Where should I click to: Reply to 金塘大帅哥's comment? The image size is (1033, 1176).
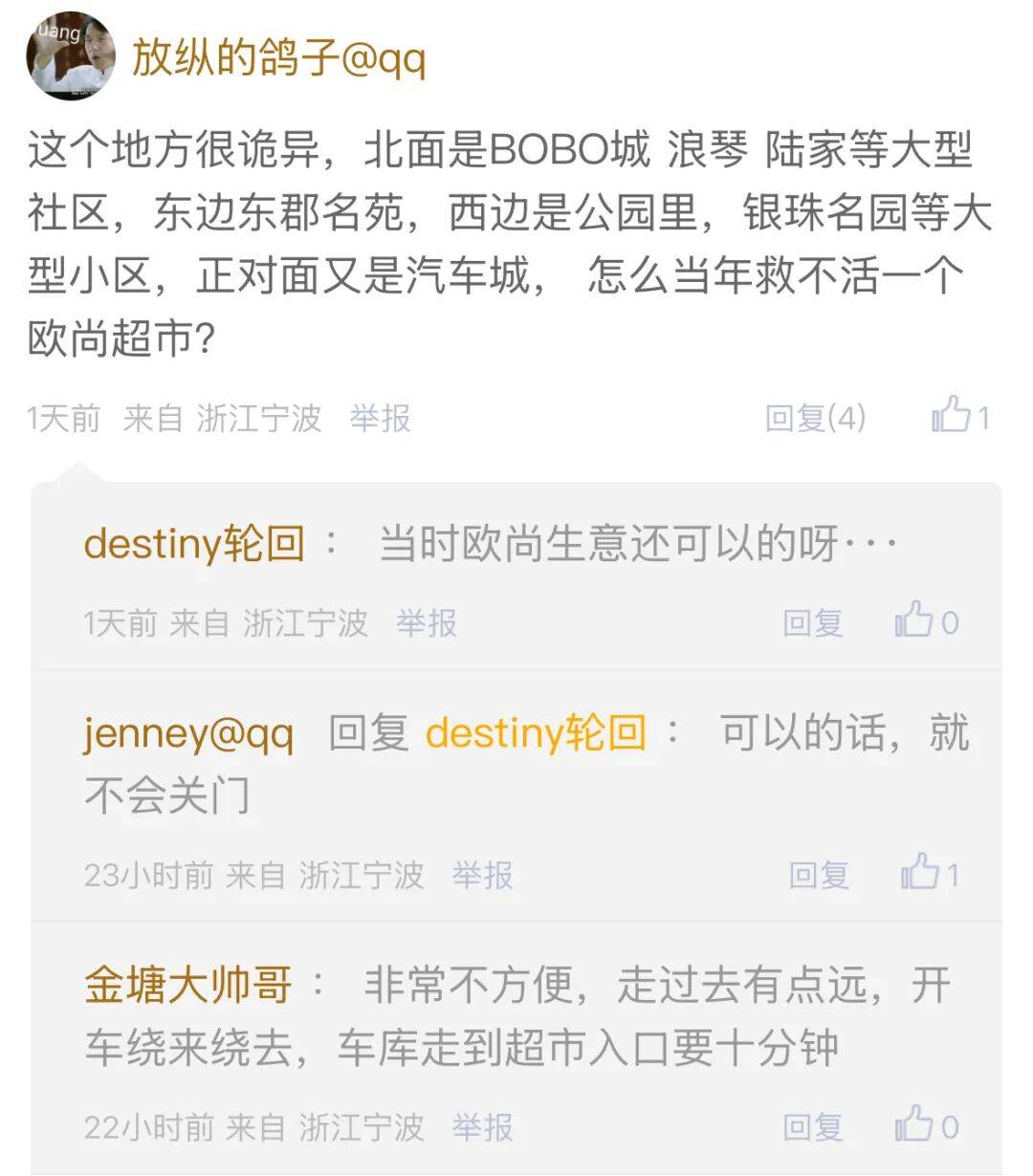[812, 1127]
